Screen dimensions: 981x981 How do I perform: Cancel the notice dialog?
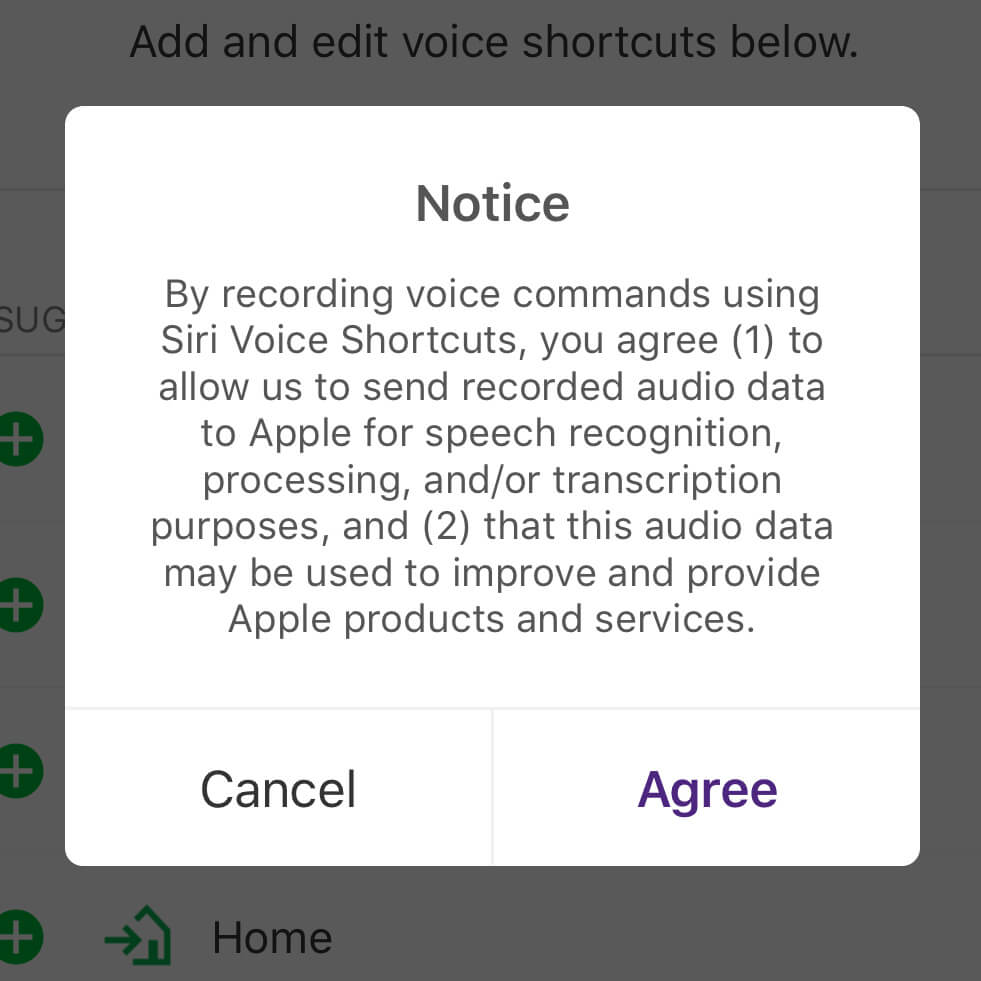(278, 789)
